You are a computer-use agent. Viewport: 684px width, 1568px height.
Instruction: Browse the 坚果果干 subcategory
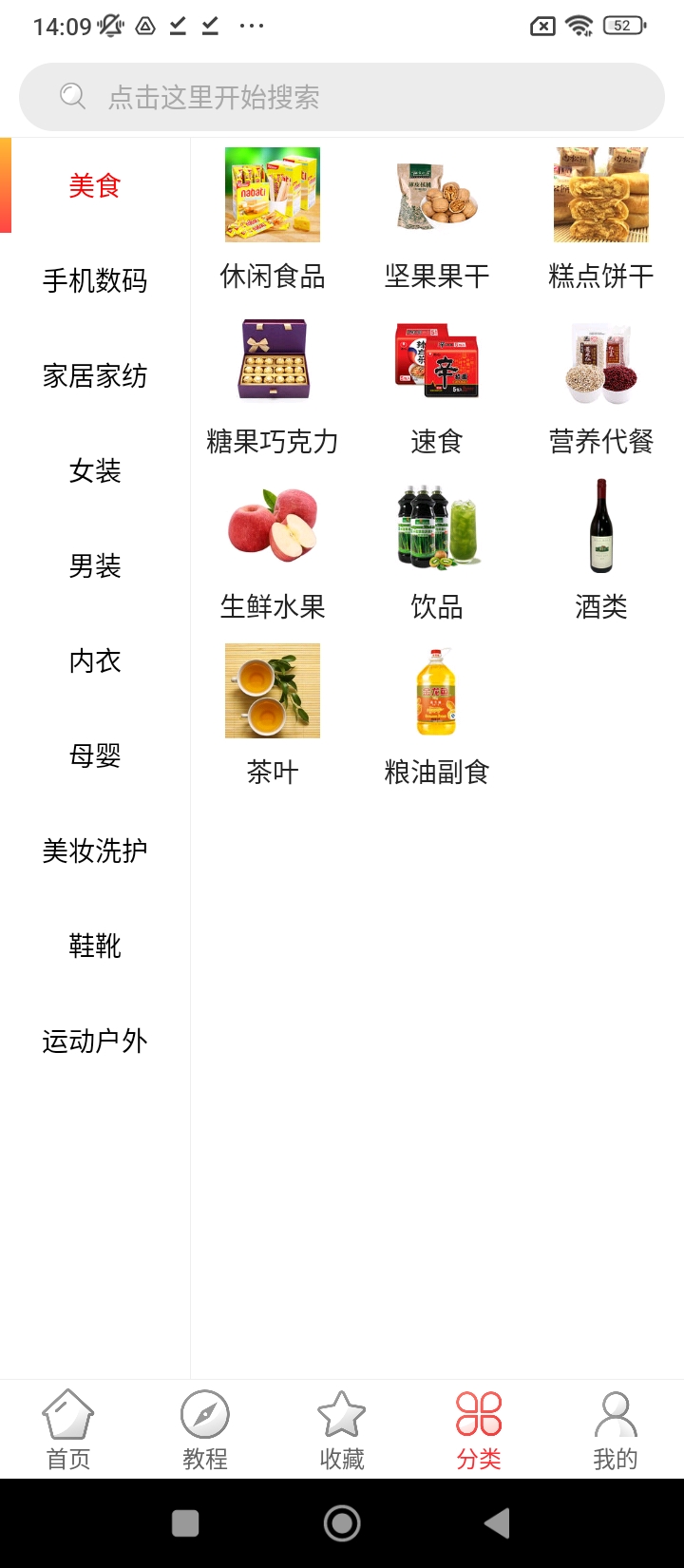[x=437, y=217]
